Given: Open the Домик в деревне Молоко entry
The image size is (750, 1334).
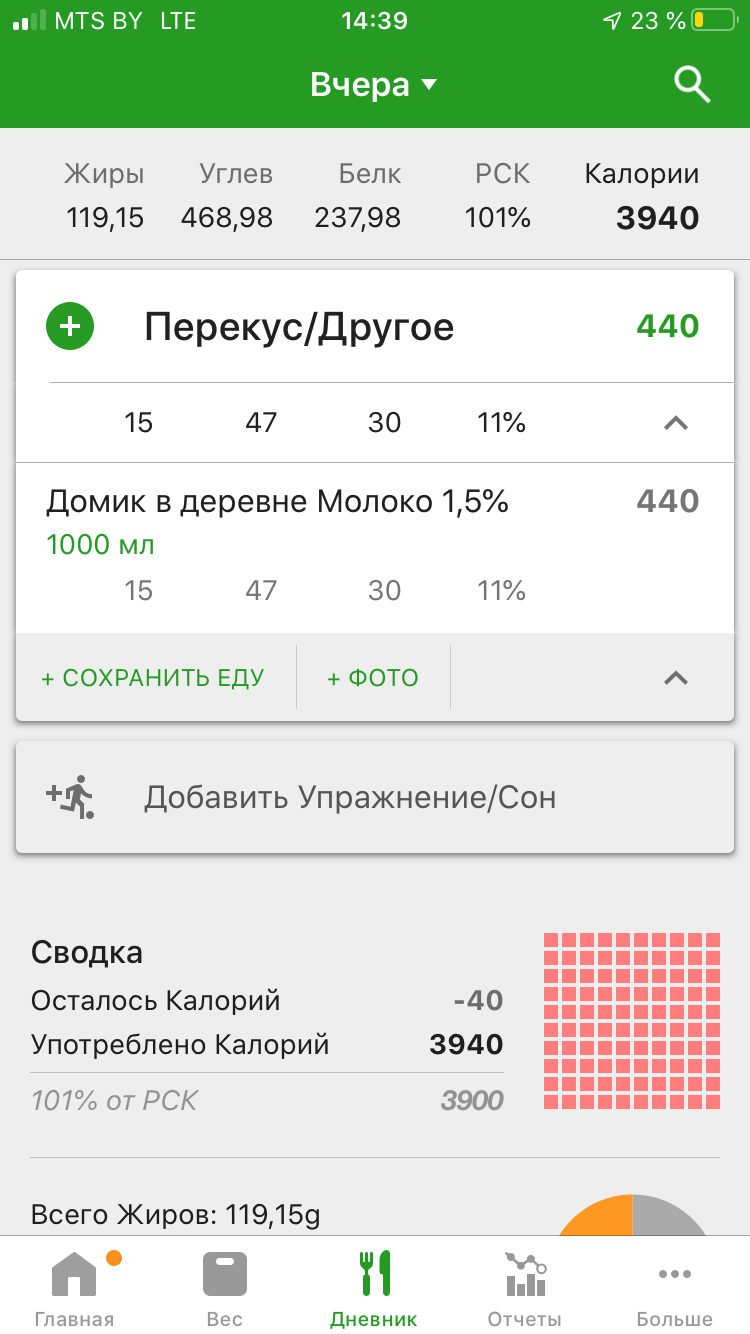Looking at the screenshot, I should tap(278, 502).
